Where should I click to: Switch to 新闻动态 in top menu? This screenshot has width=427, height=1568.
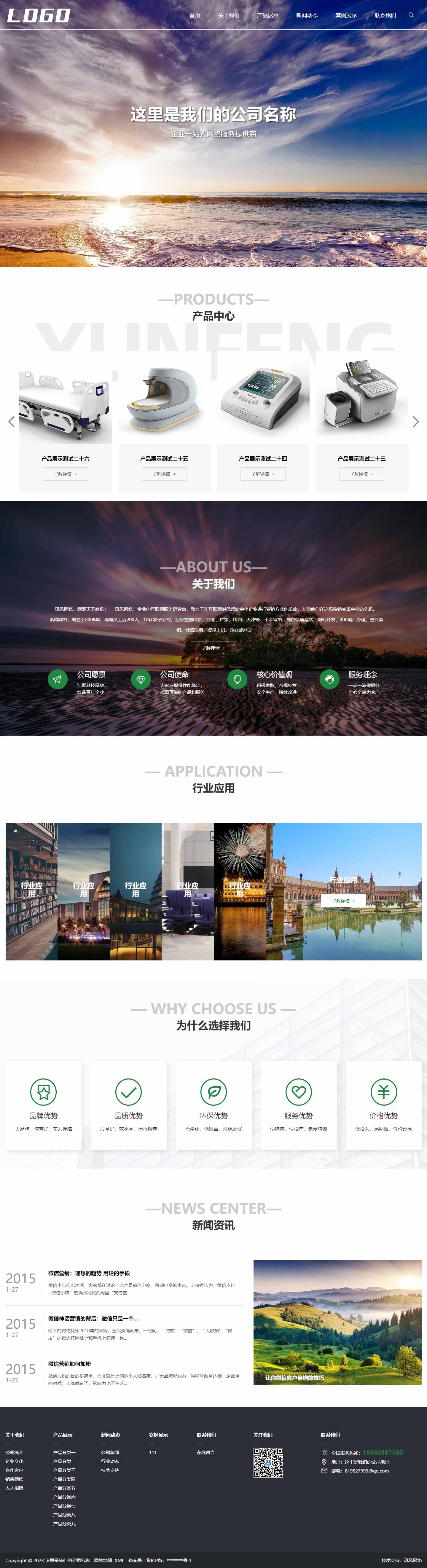tap(306, 15)
